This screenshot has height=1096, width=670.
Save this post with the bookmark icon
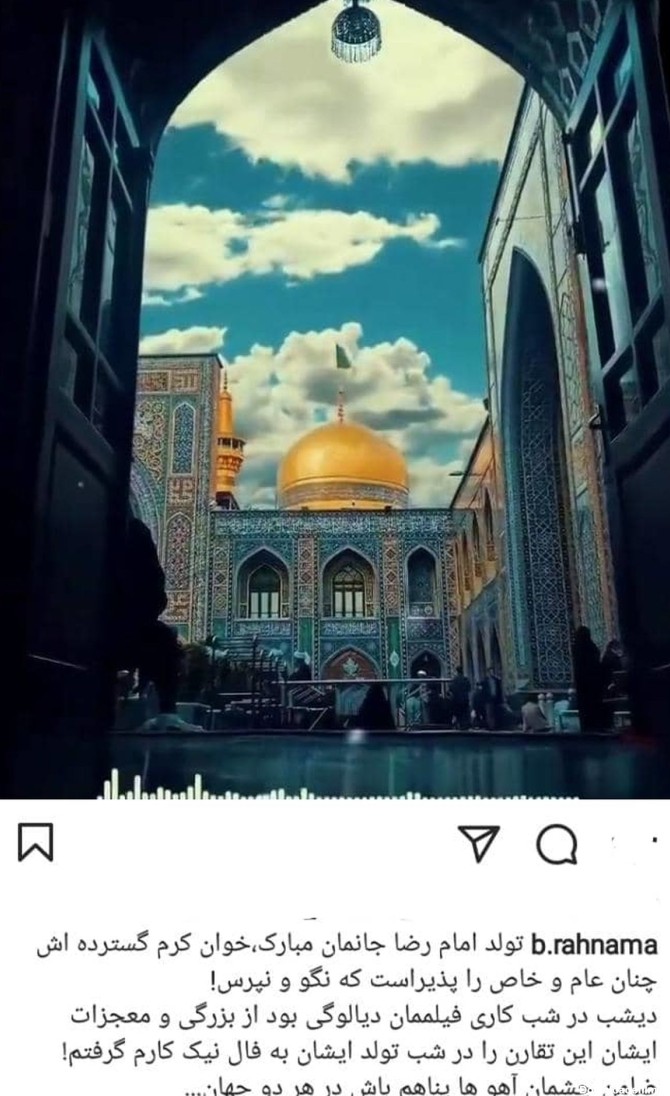pyautogui.click(x=35, y=842)
